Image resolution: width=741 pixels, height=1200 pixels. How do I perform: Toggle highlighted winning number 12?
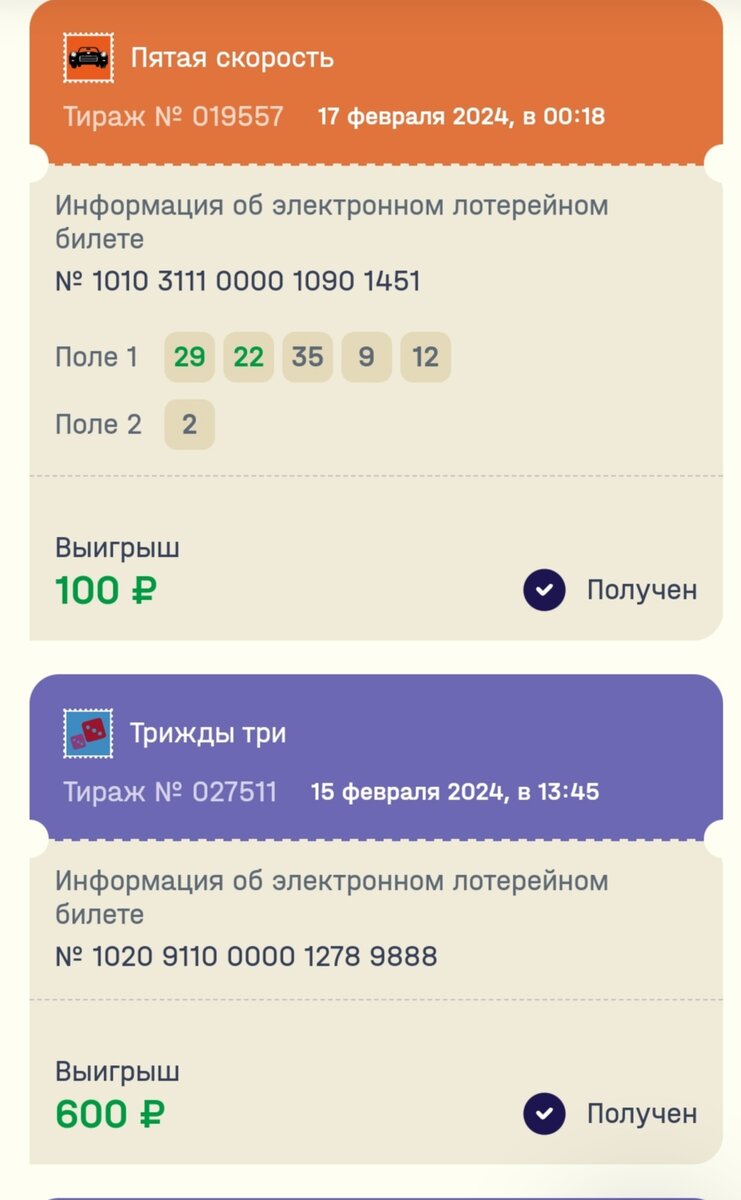point(425,356)
